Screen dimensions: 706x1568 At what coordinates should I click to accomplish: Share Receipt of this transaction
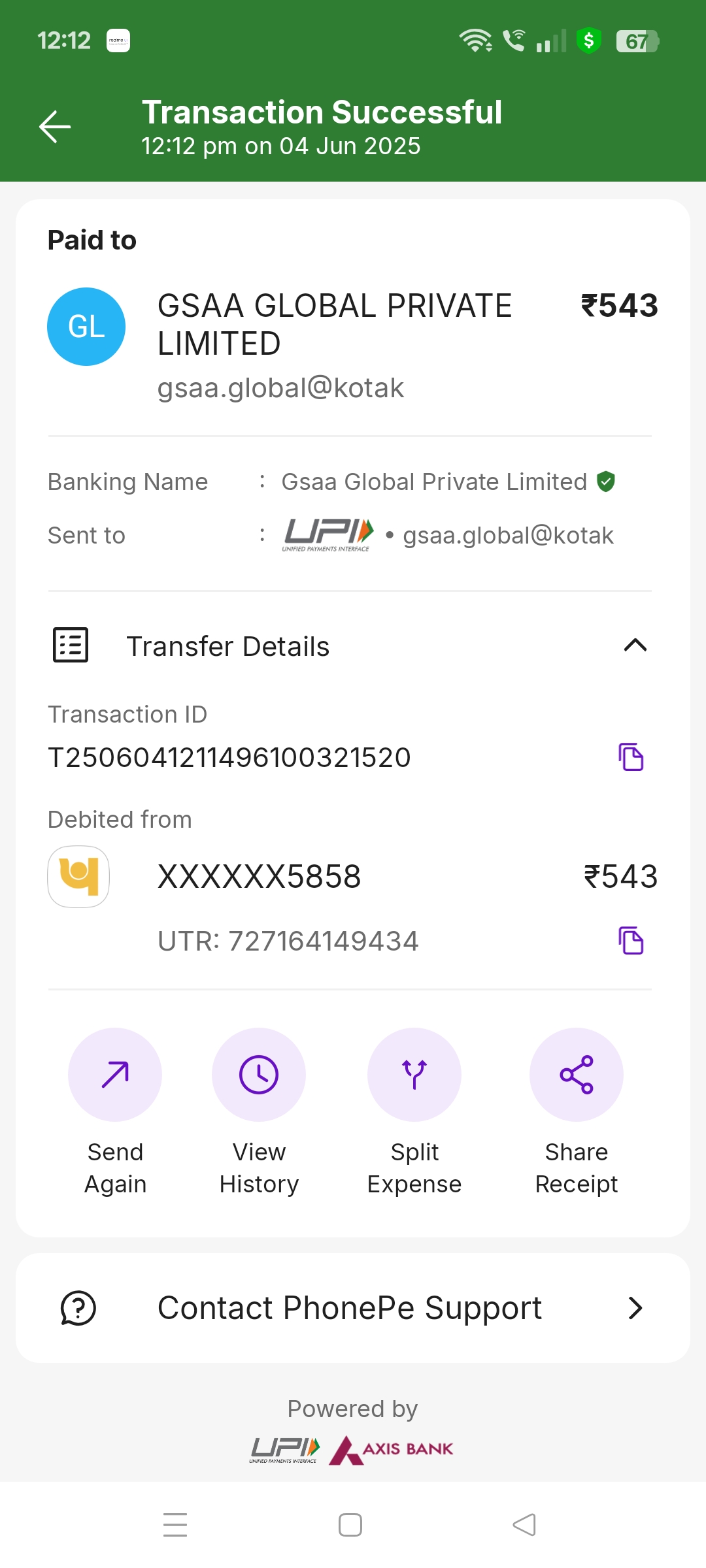click(576, 1075)
